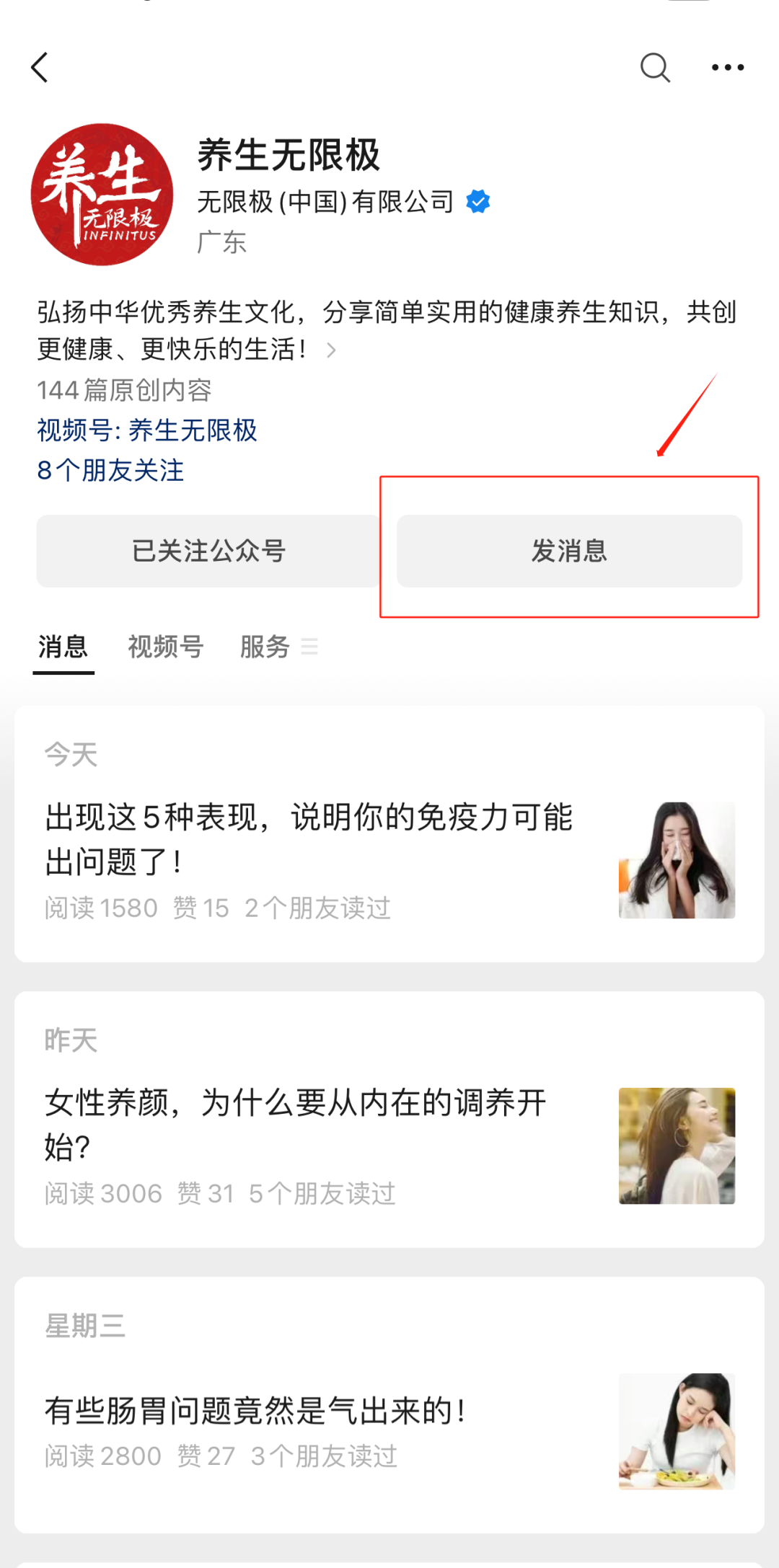Screen dimensions: 779x1568
Task: Open the 肠胃问题 article from 星期三
Action: point(256,1411)
